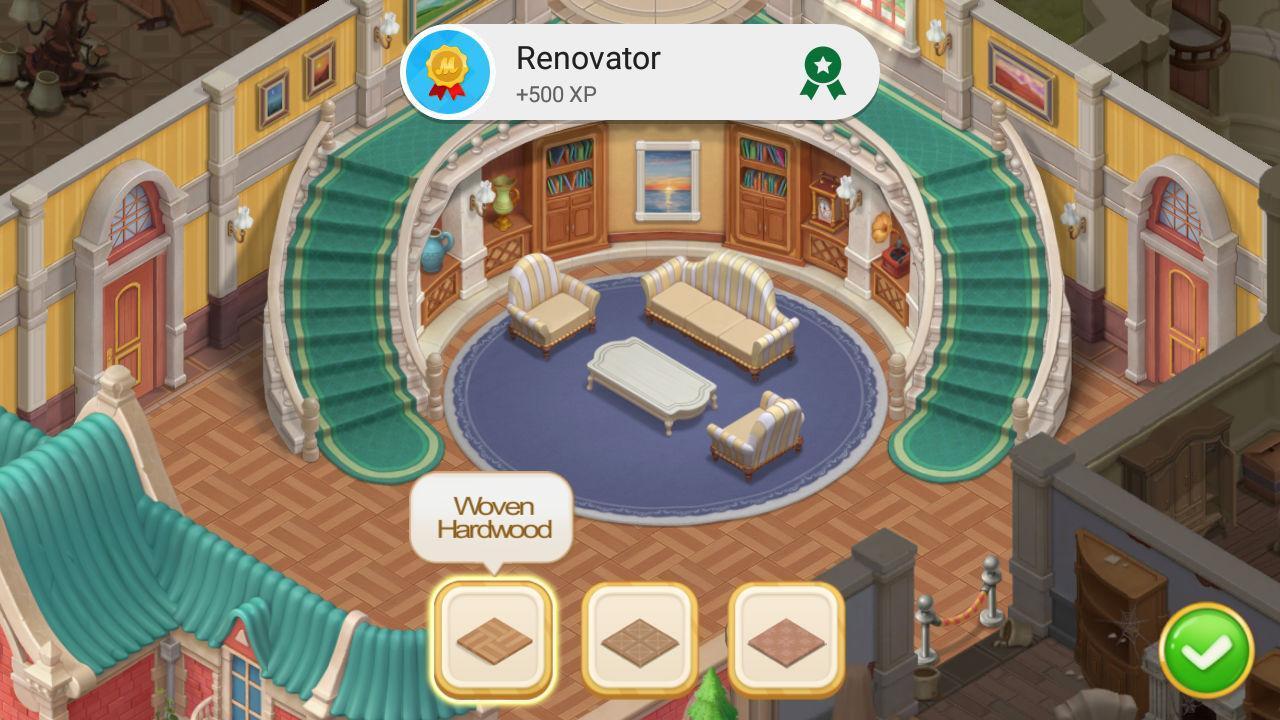
Task: Pick the reddish tile floor option
Action: pos(786,639)
